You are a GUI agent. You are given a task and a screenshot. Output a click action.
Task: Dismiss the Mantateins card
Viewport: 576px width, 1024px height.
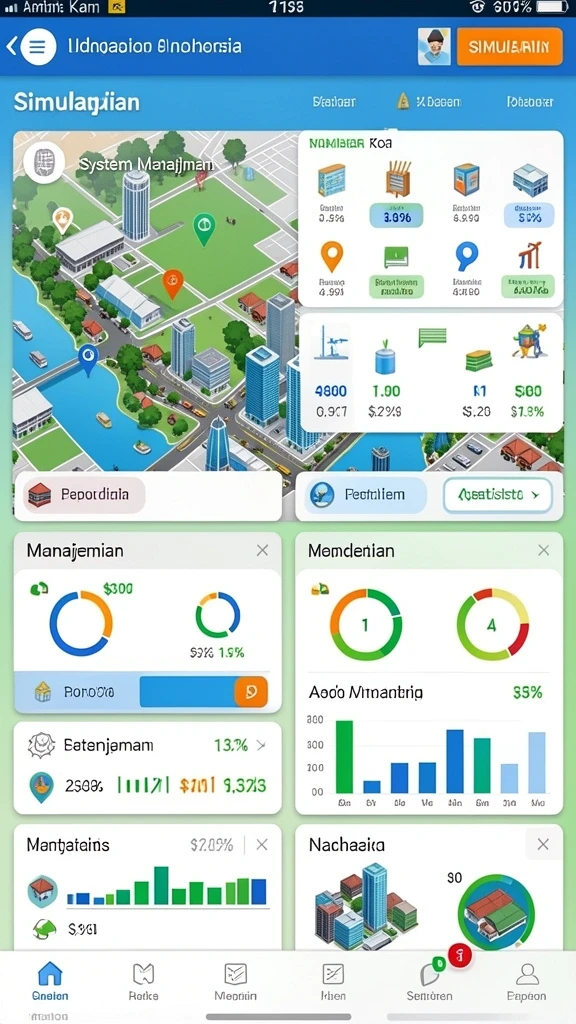pos(262,845)
